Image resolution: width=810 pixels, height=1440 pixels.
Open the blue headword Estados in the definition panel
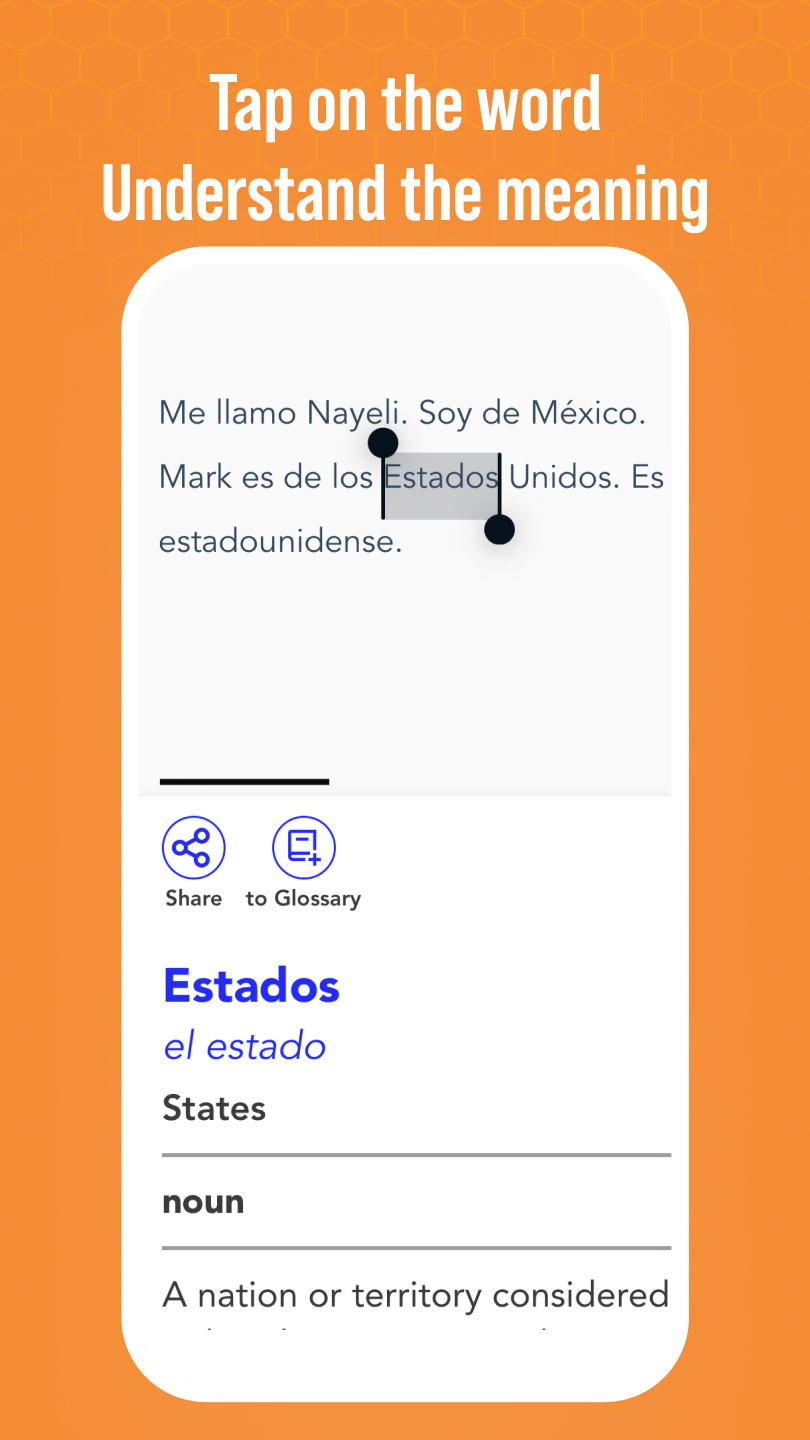251,986
